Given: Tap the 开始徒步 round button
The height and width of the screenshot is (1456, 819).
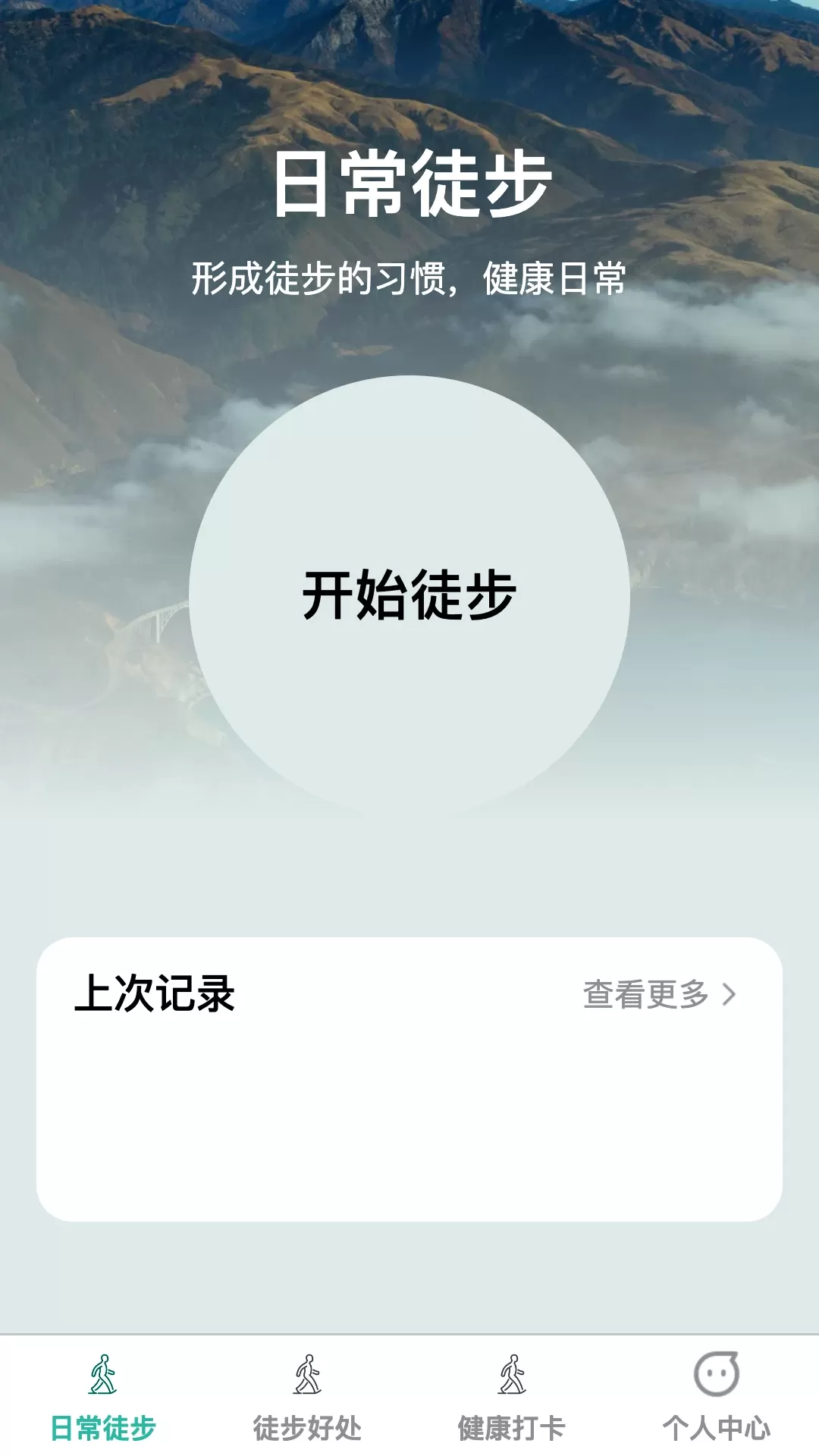Looking at the screenshot, I should click(409, 596).
